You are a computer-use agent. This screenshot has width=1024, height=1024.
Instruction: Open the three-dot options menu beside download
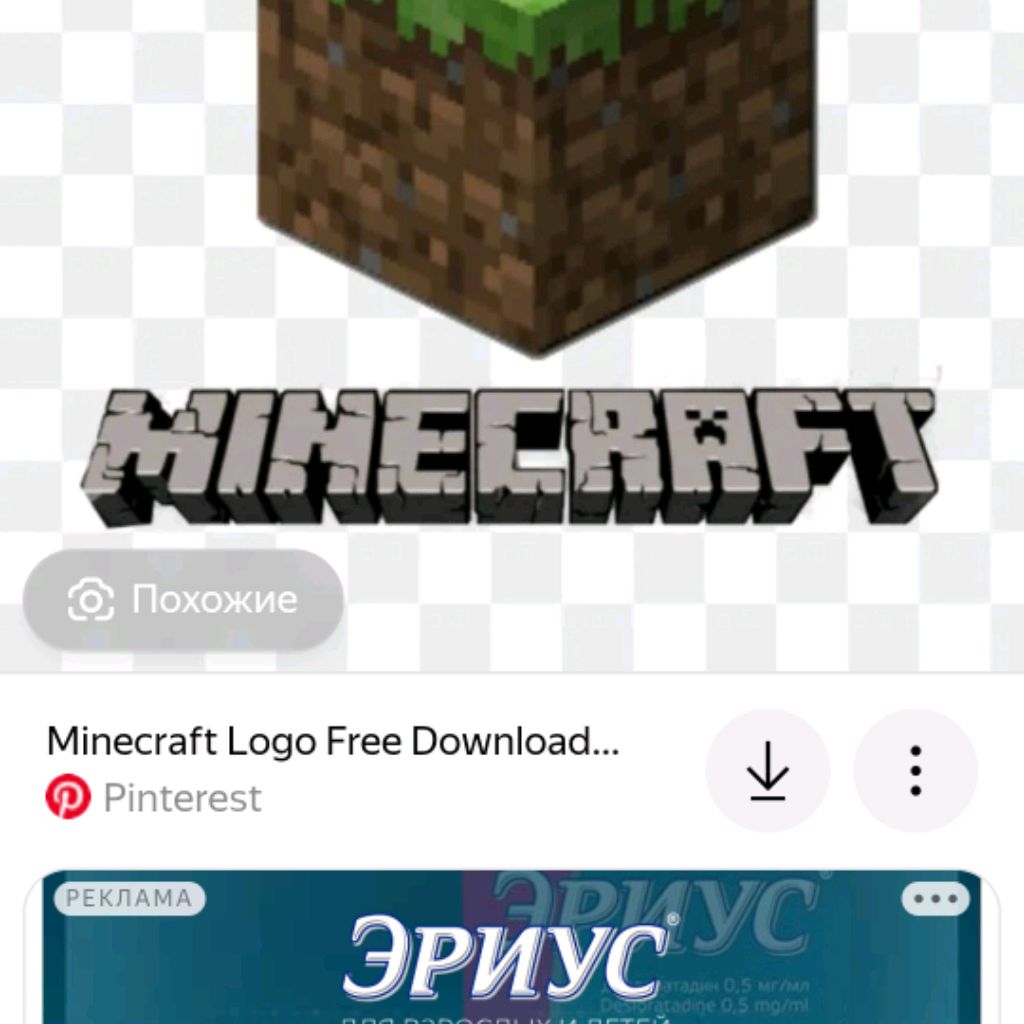tap(915, 771)
